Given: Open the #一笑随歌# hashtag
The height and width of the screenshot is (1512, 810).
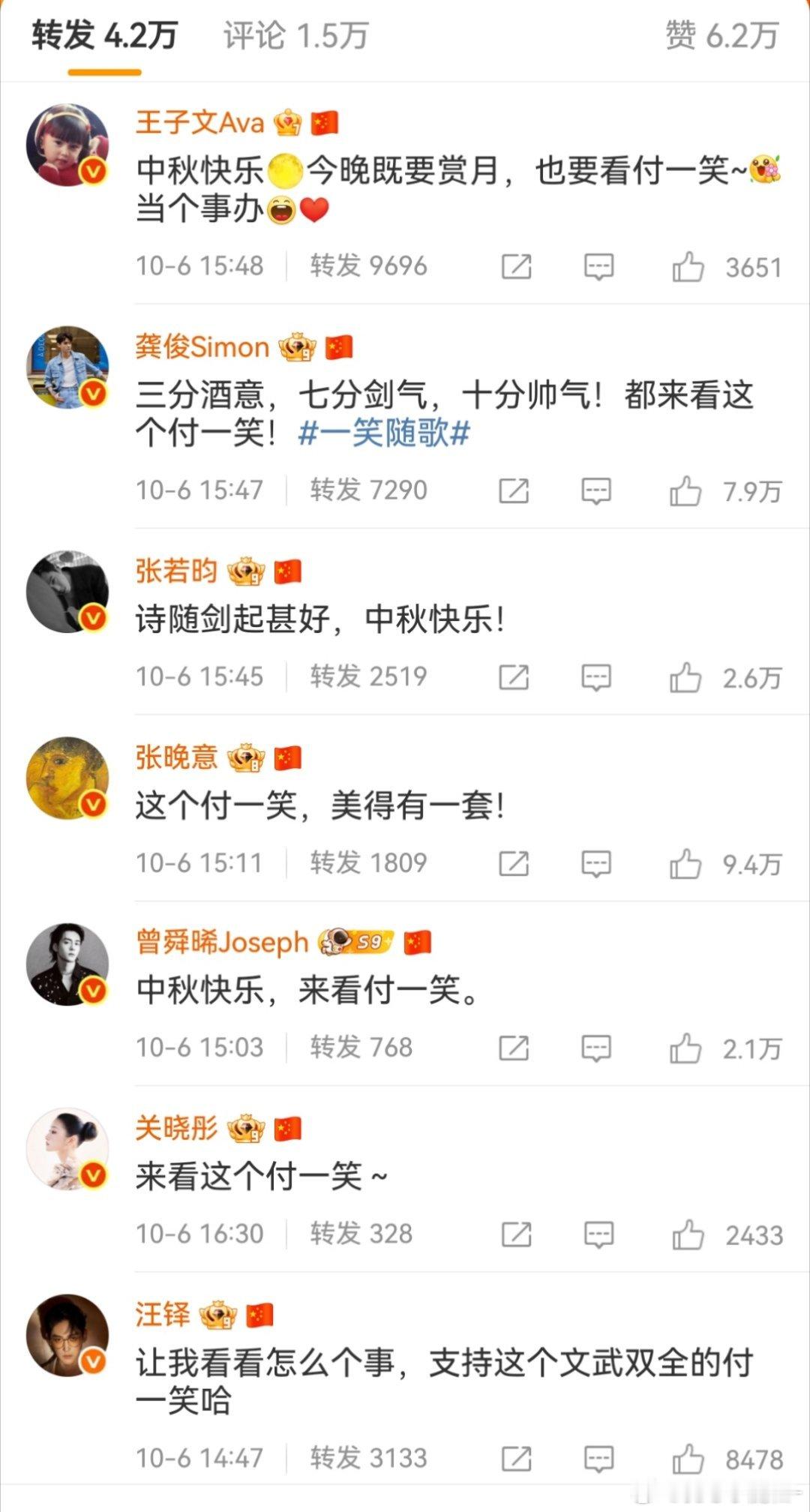Looking at the screenshot, I should pyautogui.click(x=384, y=433).
